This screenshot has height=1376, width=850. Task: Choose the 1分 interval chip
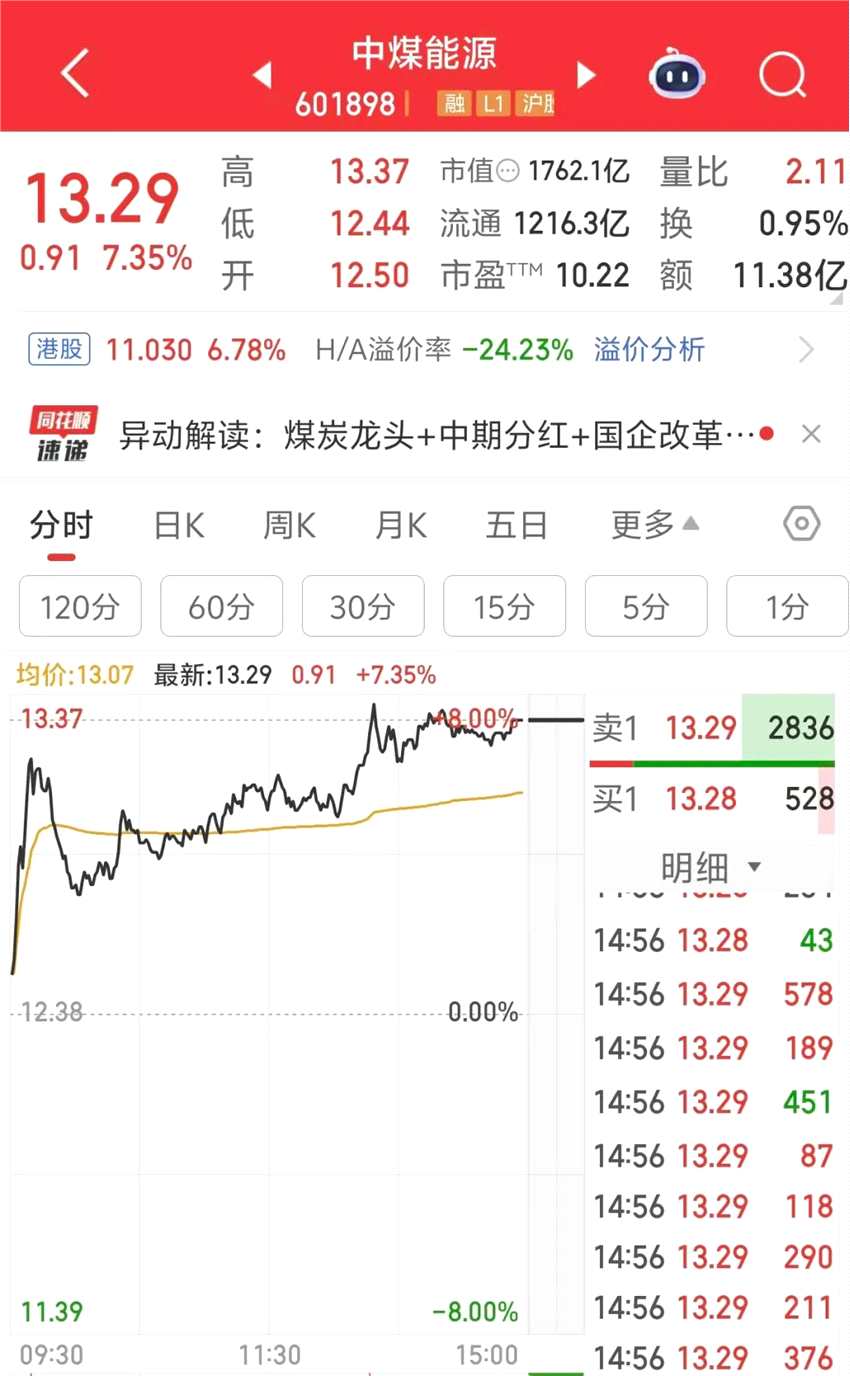tap(787, 606)
